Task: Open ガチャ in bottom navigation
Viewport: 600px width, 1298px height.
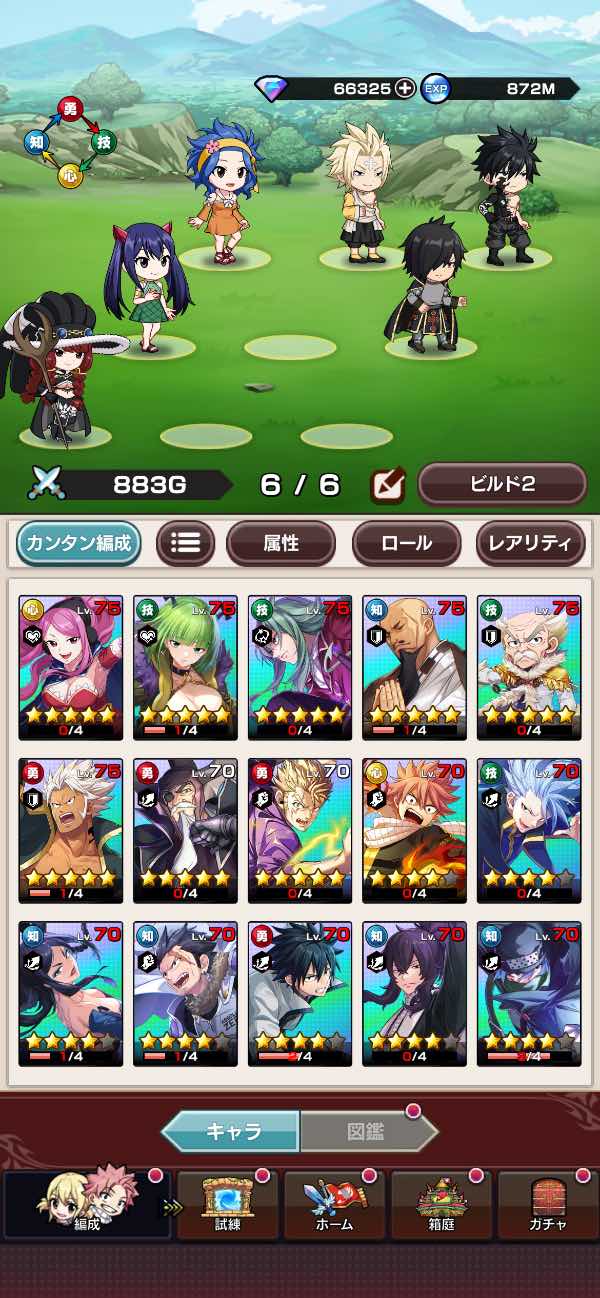Action: pos(546,1205)
